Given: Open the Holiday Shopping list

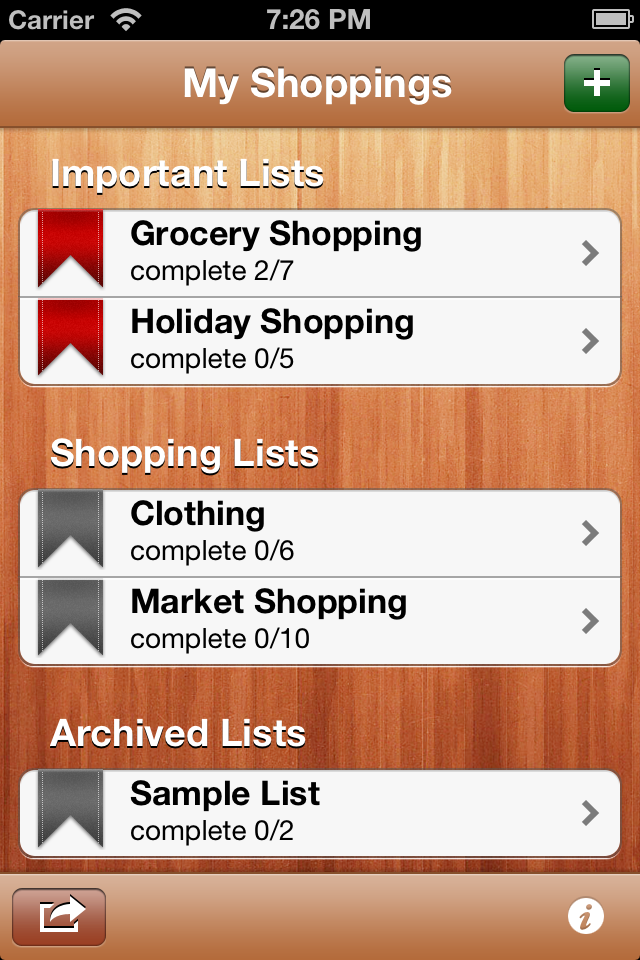Looking at the screenshot, I should click(320, 341).
